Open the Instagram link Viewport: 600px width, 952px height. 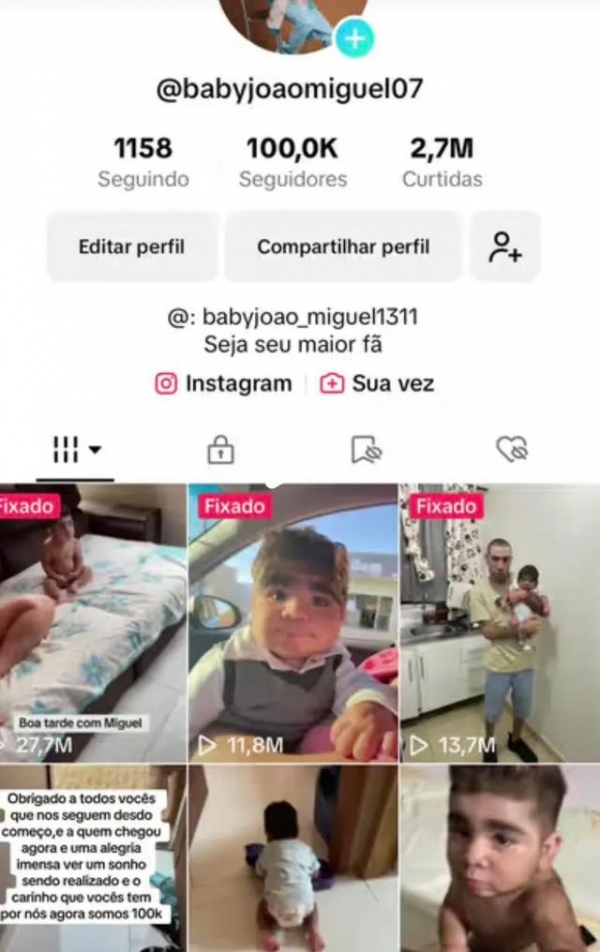pos(224,384)
